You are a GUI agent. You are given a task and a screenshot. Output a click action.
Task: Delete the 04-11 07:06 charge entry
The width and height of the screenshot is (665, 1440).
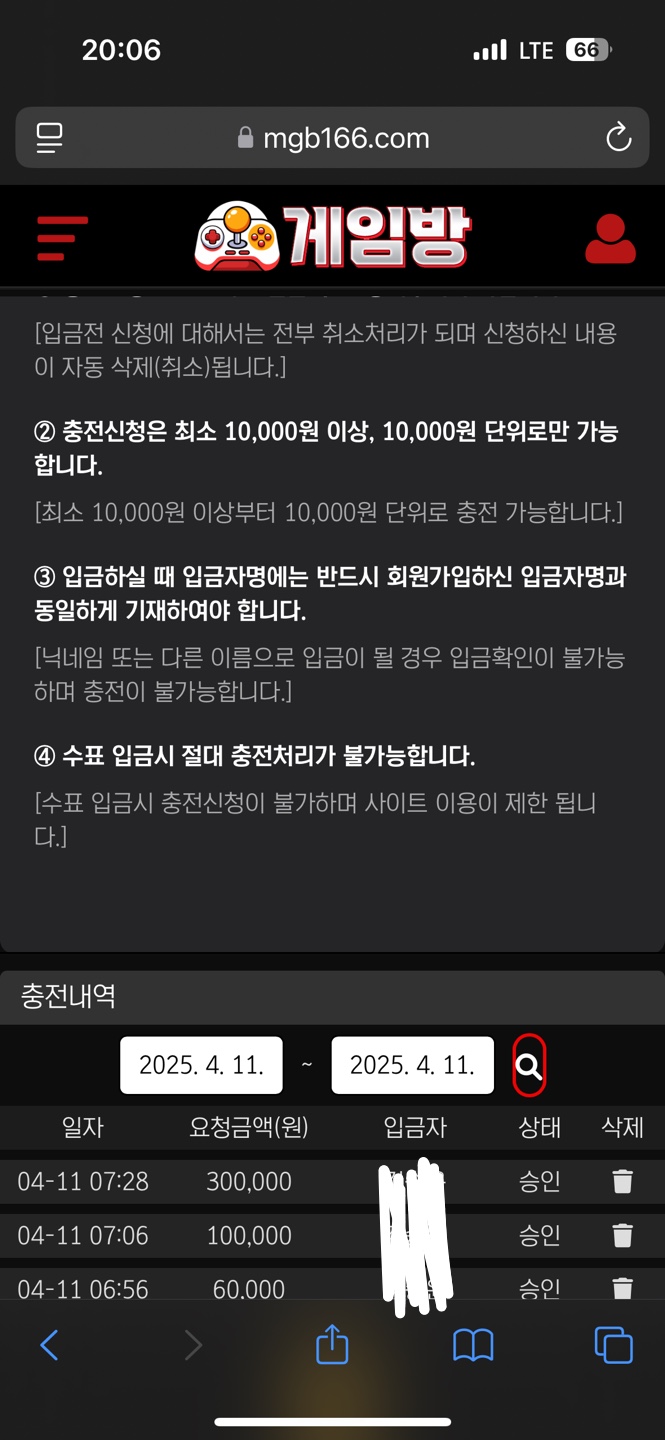[x=622, y=1236]
